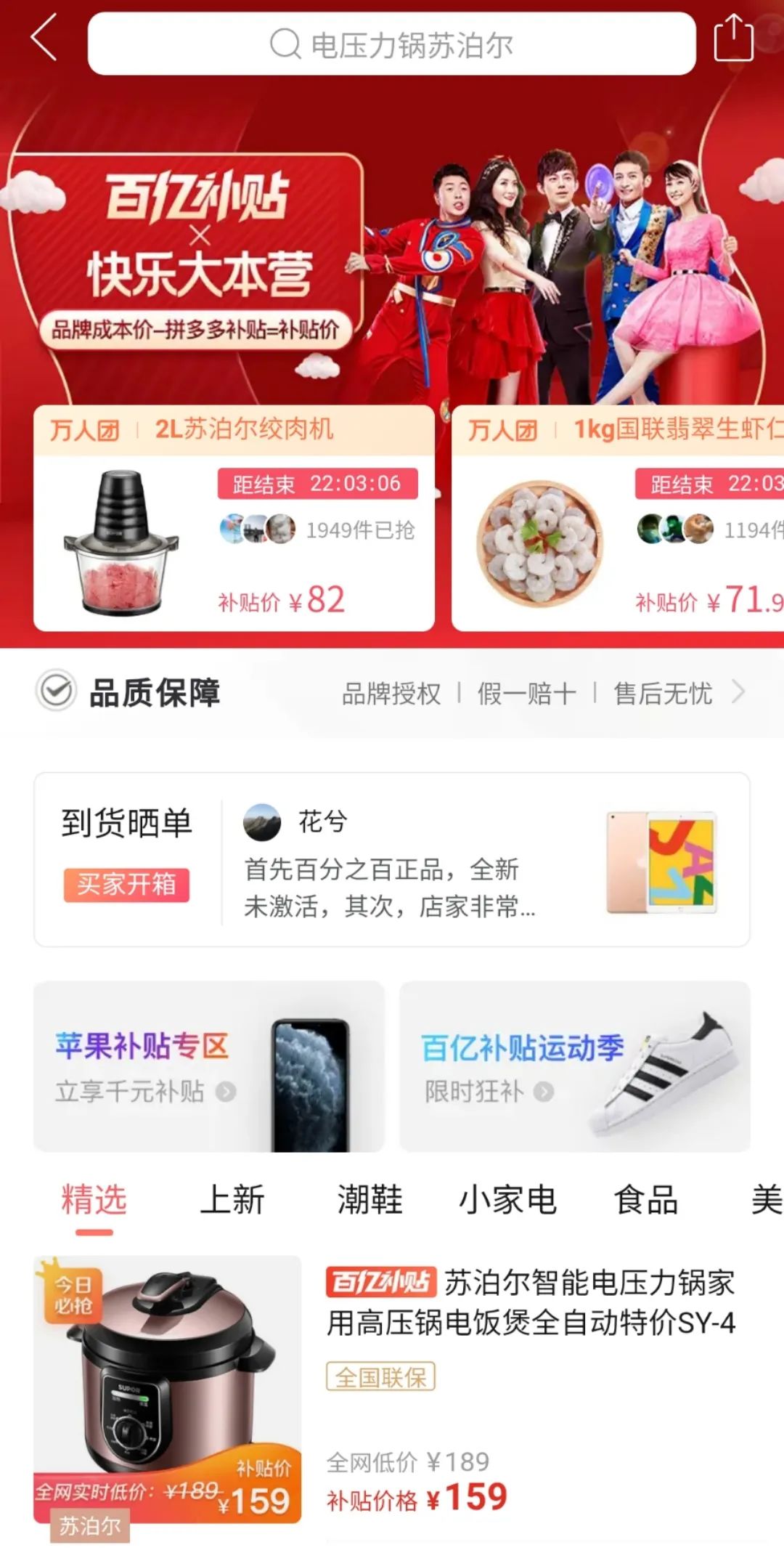
Task: Open the 百亿补贴运动季 tile
Action: (x=575, y=1066)
